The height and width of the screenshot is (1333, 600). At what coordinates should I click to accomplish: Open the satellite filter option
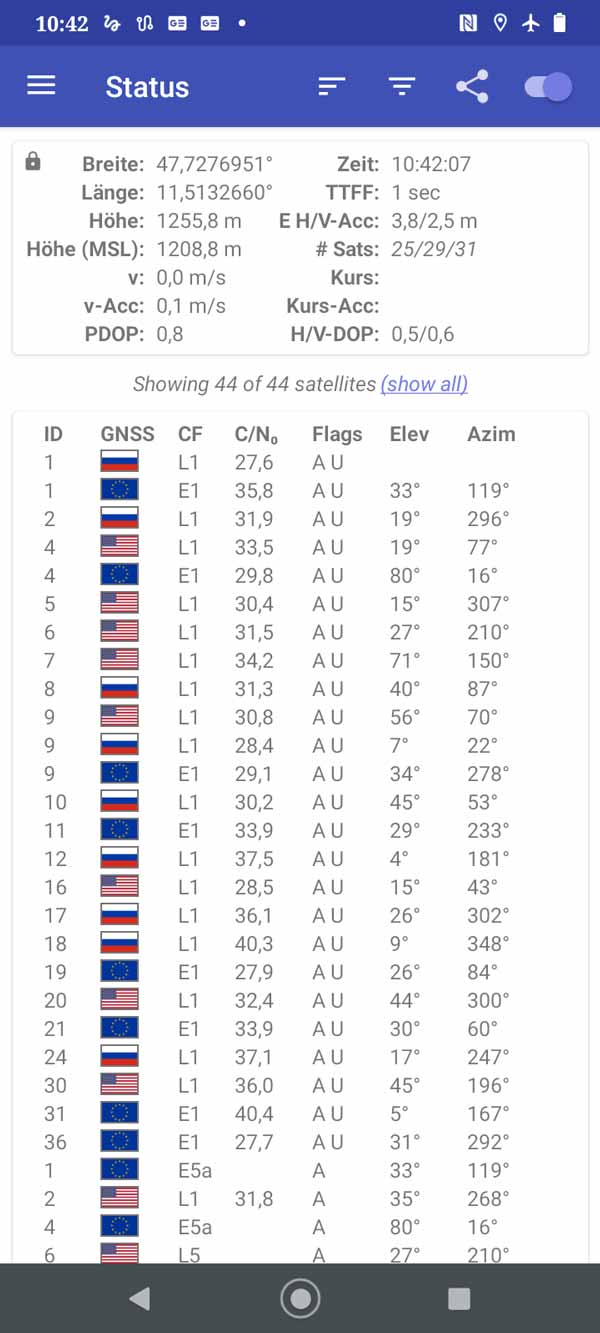[x=402, y=87]
